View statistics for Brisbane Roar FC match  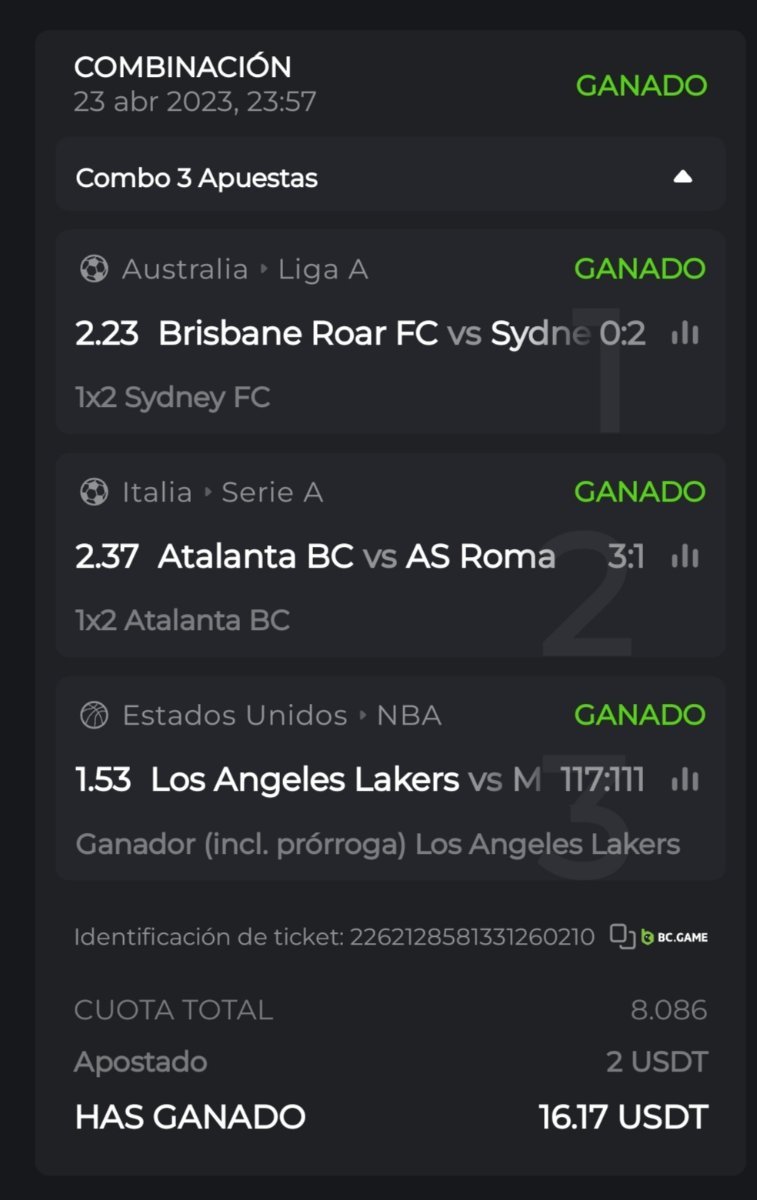coord(685,333)
